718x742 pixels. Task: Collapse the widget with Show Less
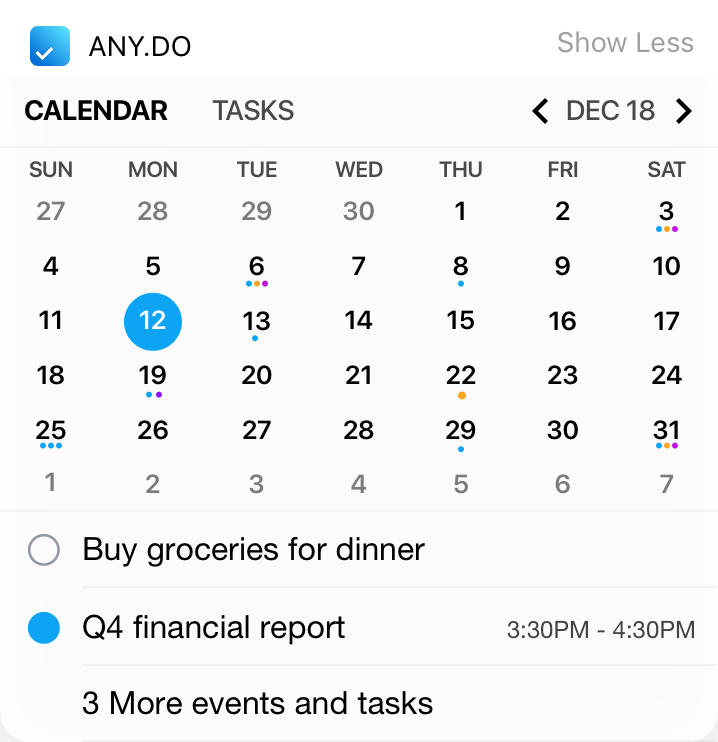coord(625,43)
